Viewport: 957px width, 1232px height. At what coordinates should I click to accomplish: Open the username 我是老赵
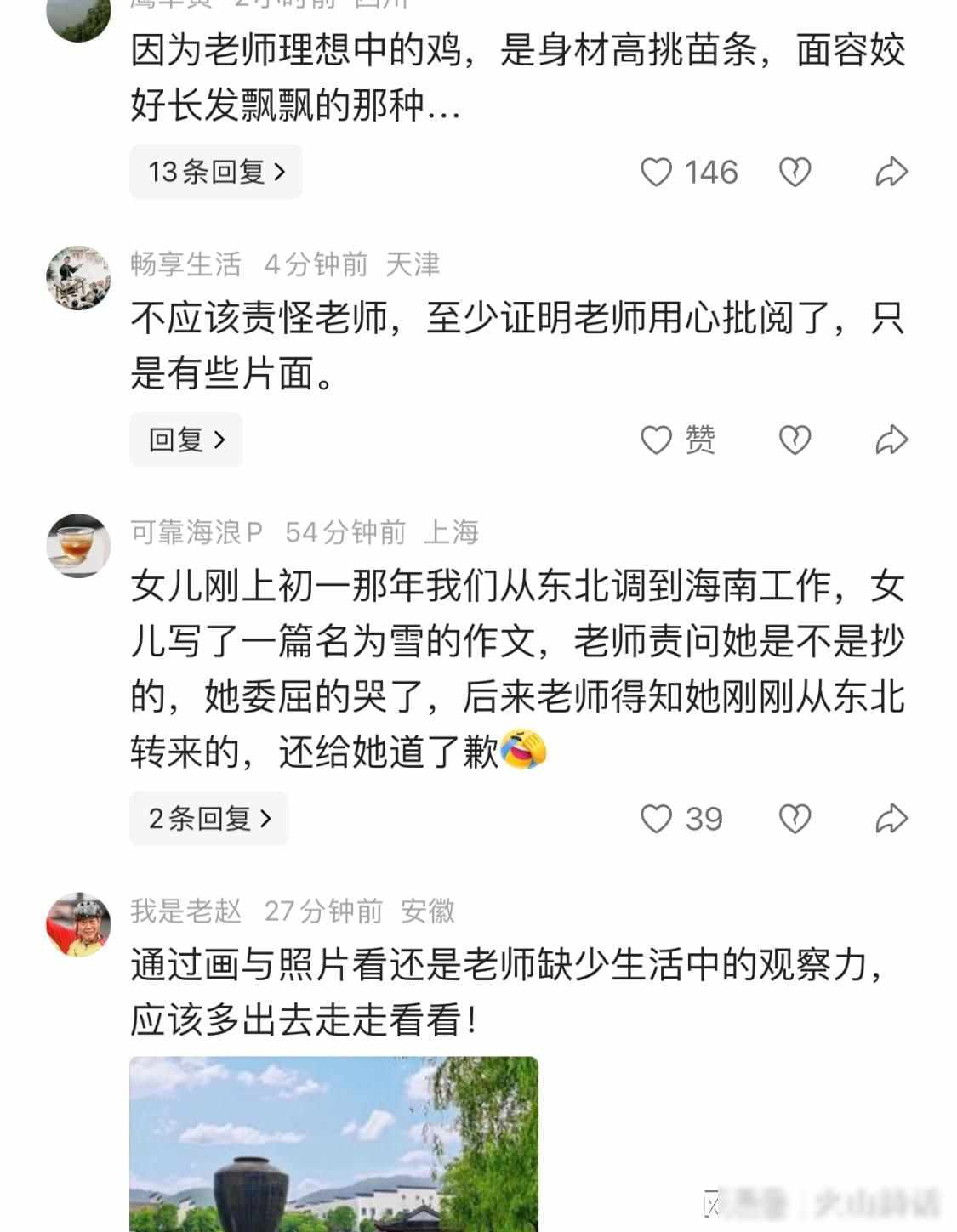[186, 911]
